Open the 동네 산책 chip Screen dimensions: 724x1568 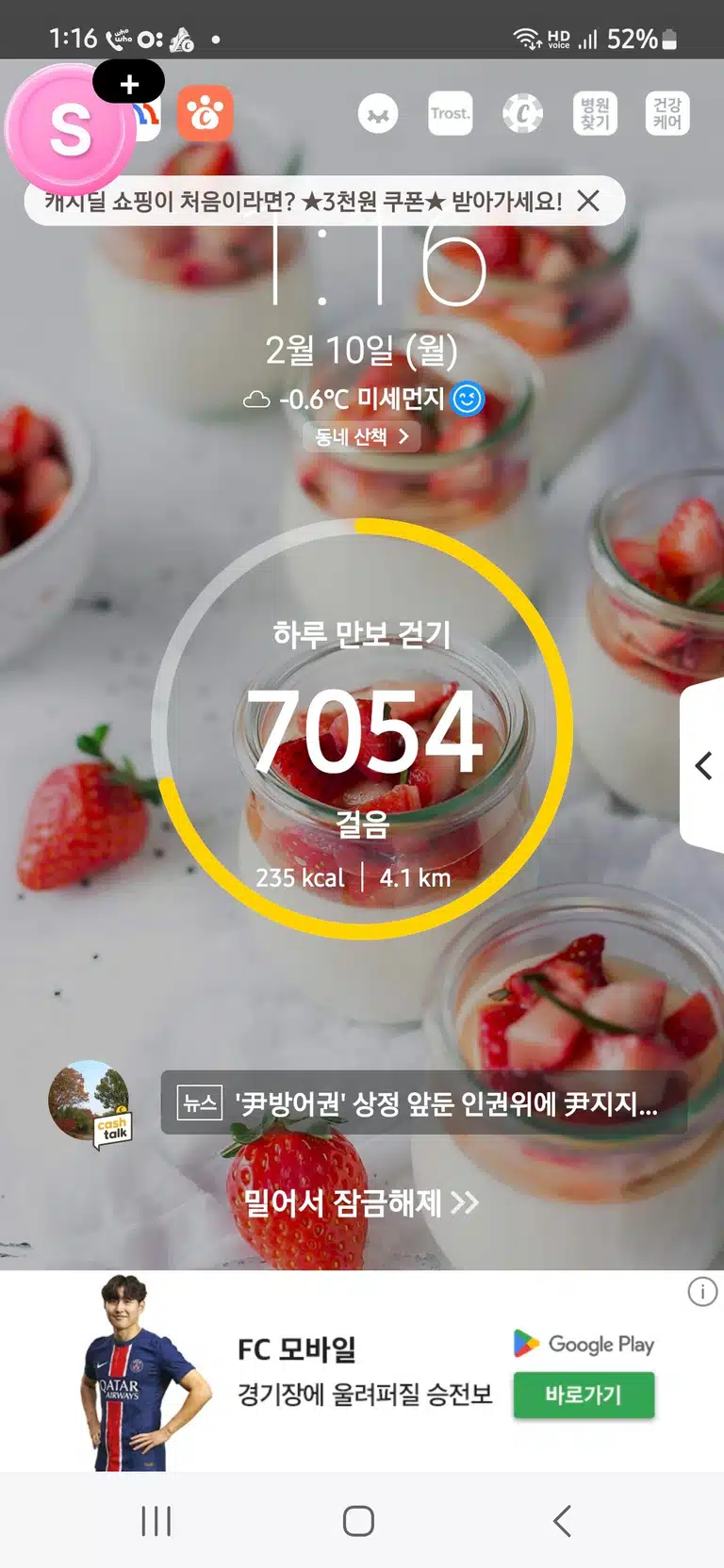coord(361,436)
